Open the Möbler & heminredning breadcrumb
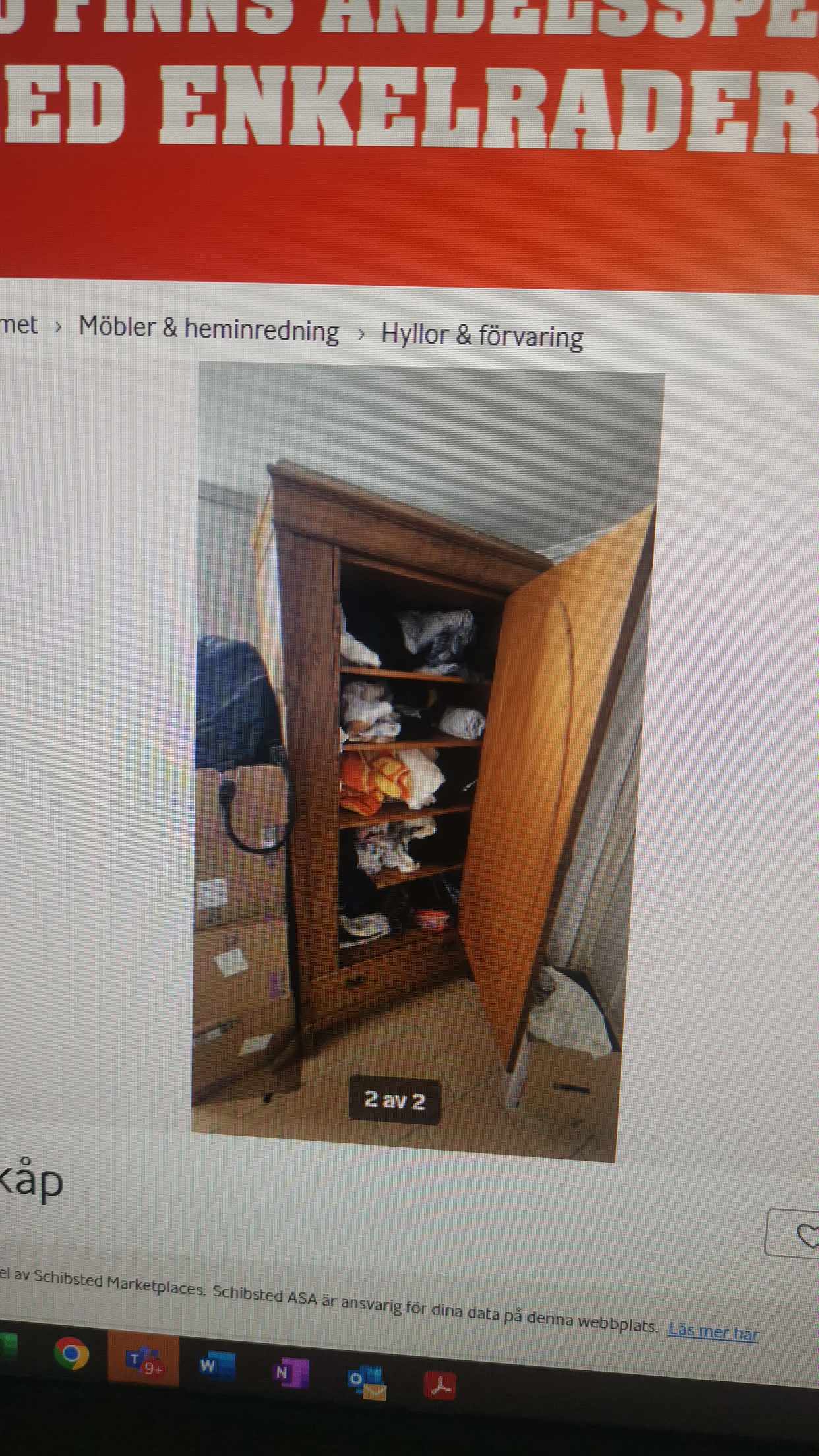This screenshot has height=1456, width=819. pos(208,329)
